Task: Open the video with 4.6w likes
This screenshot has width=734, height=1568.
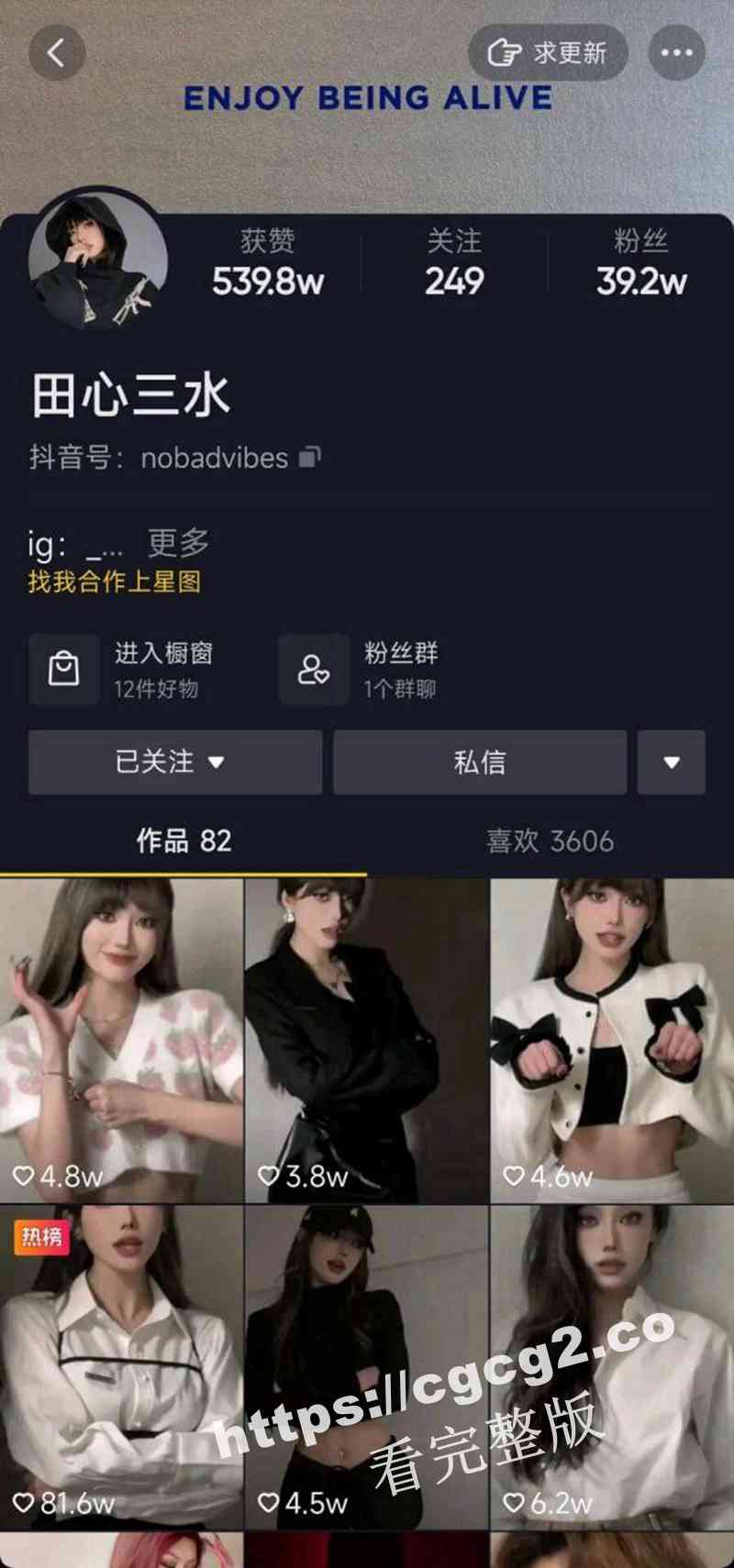Action: pyautogui.click(x=612, y=1041)
